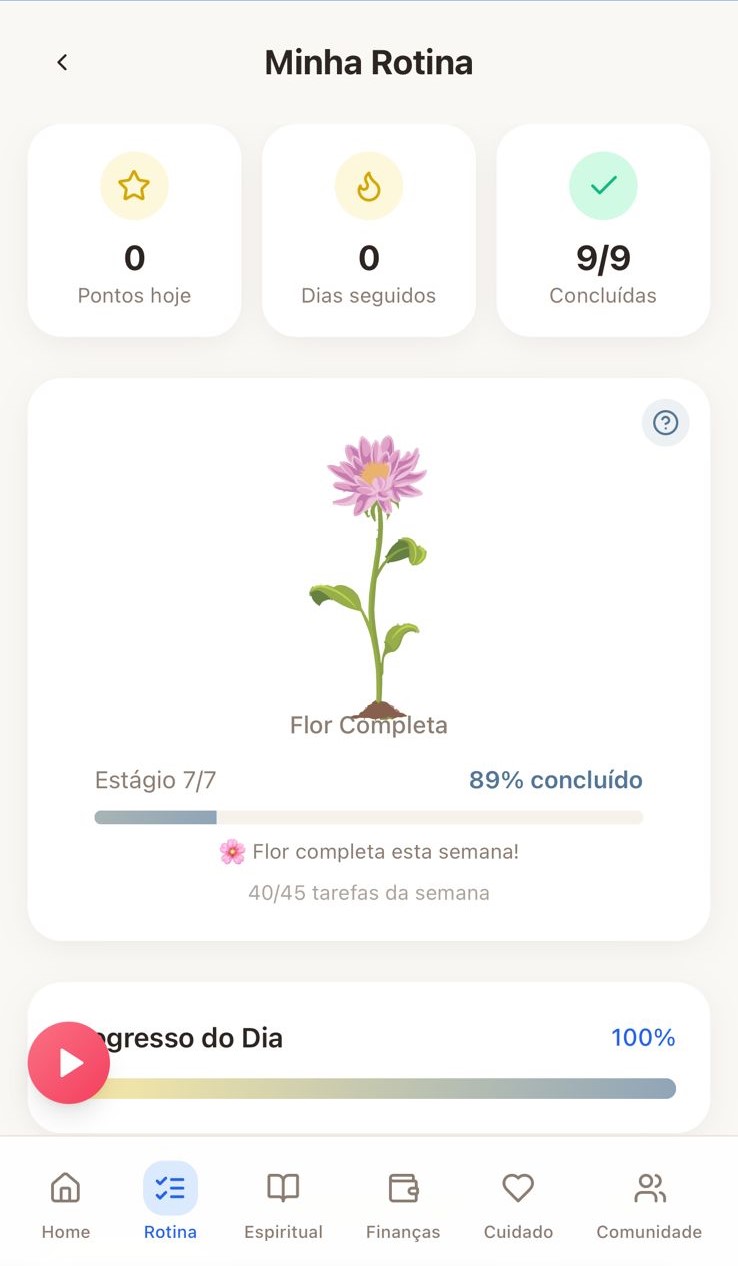Open the help icon on the flower card
The width and height of the screenshot is (738, 1266).
tap(665, 423)
